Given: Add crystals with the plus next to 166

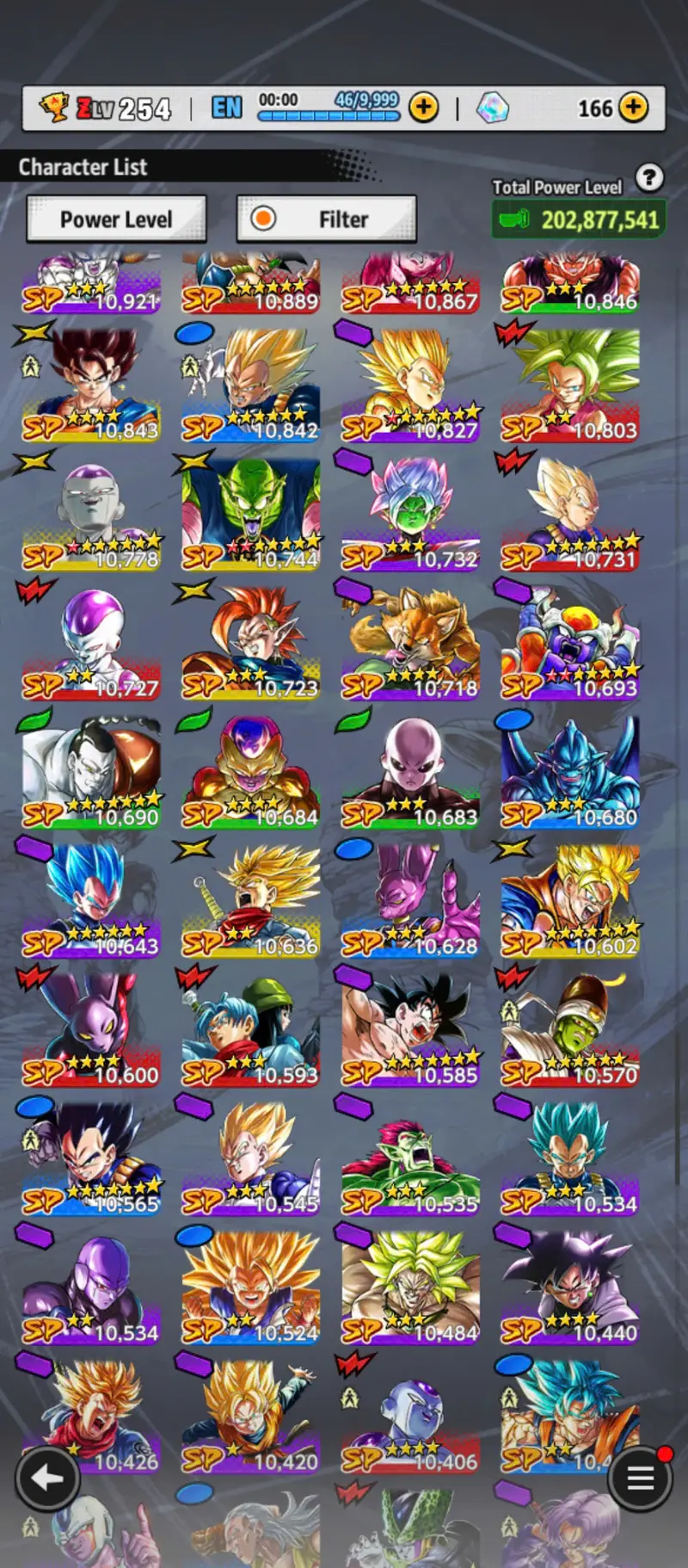Looking at the screenshot, I should tap(634, 108).
